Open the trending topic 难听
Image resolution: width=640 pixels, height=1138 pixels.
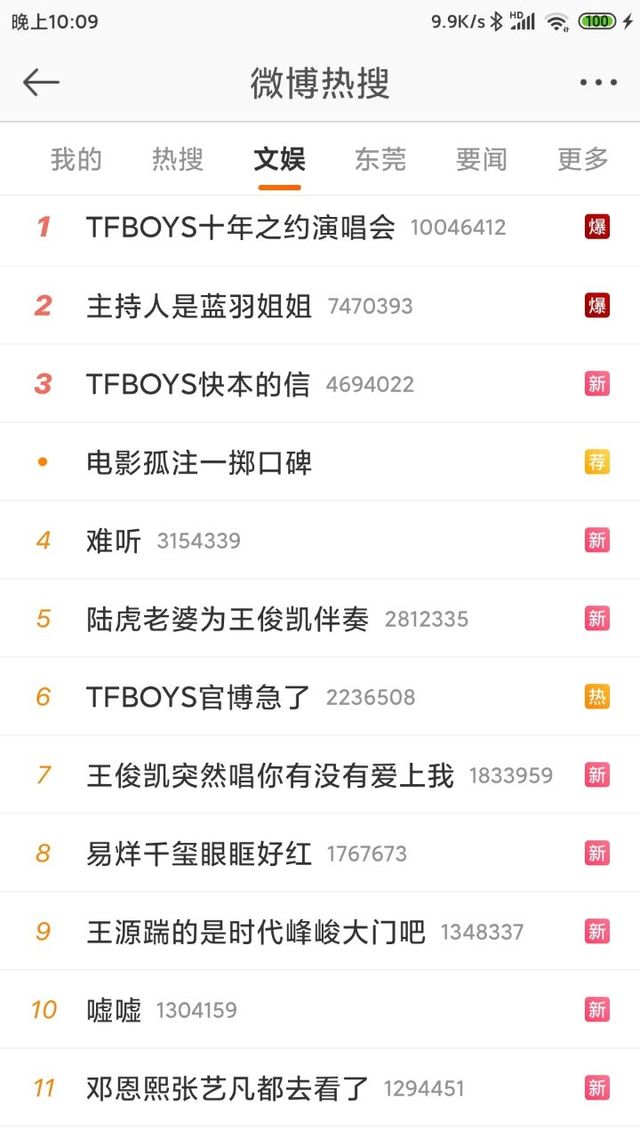[320, 541]
